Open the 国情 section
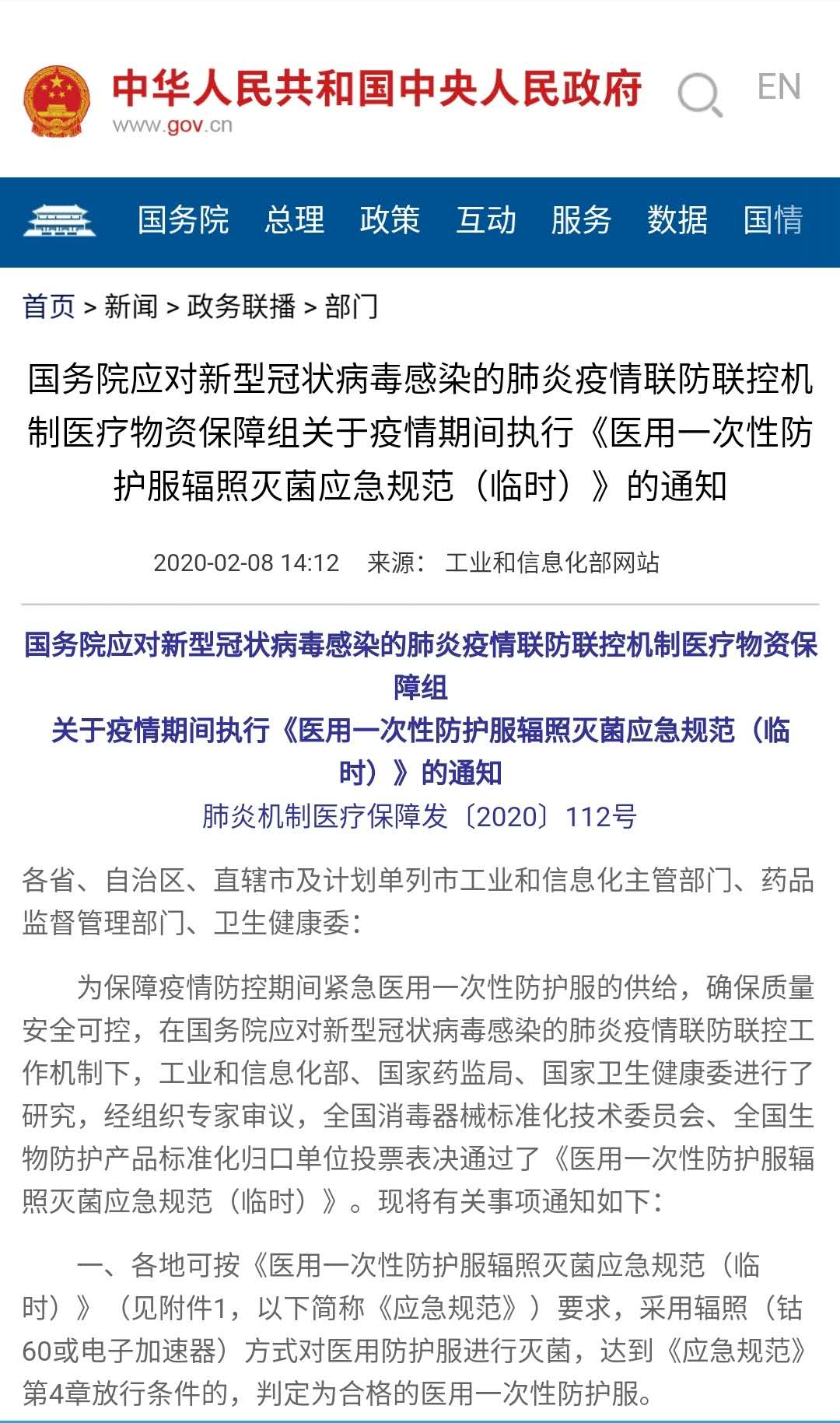The height and width of the screenshot is (1423, 840). click(773, 221)
